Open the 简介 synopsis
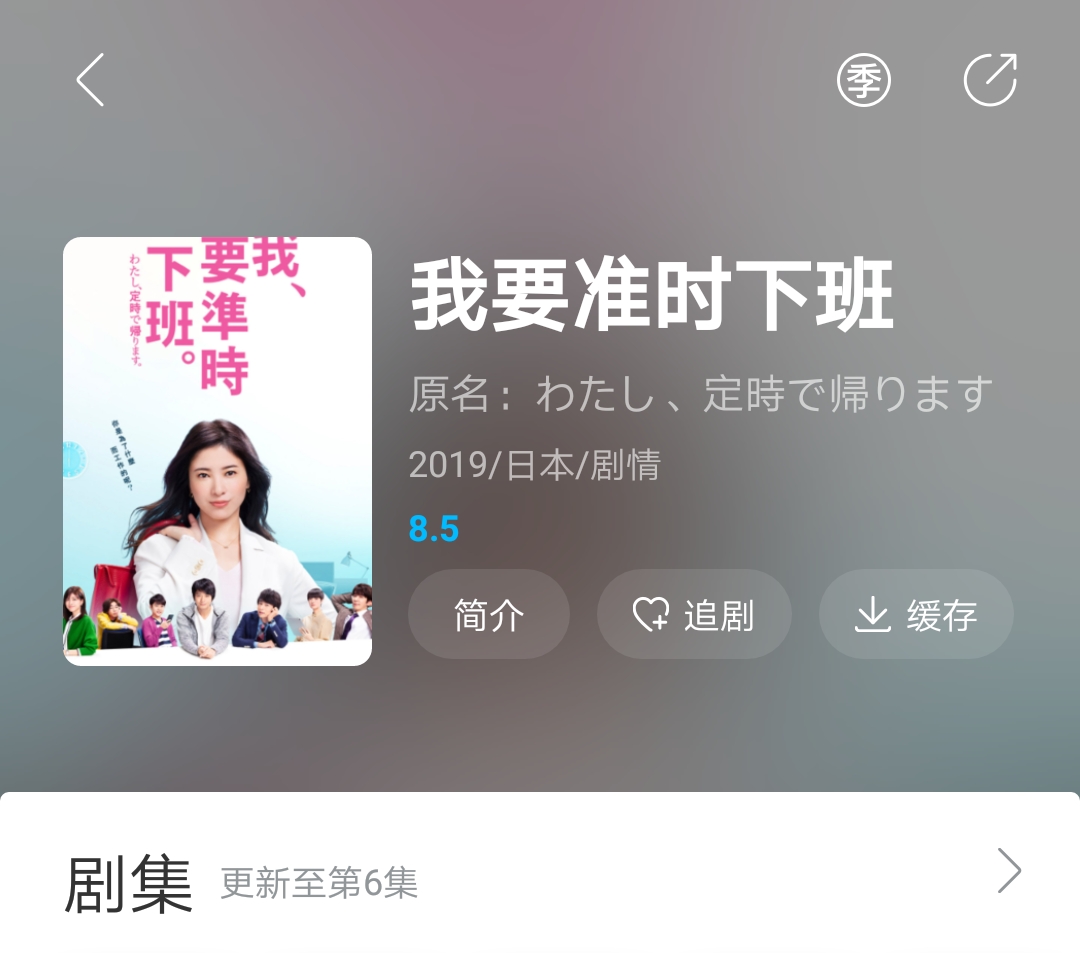Image resolution: width=1080 pixels, height=953 pixels. coord(488,614)
